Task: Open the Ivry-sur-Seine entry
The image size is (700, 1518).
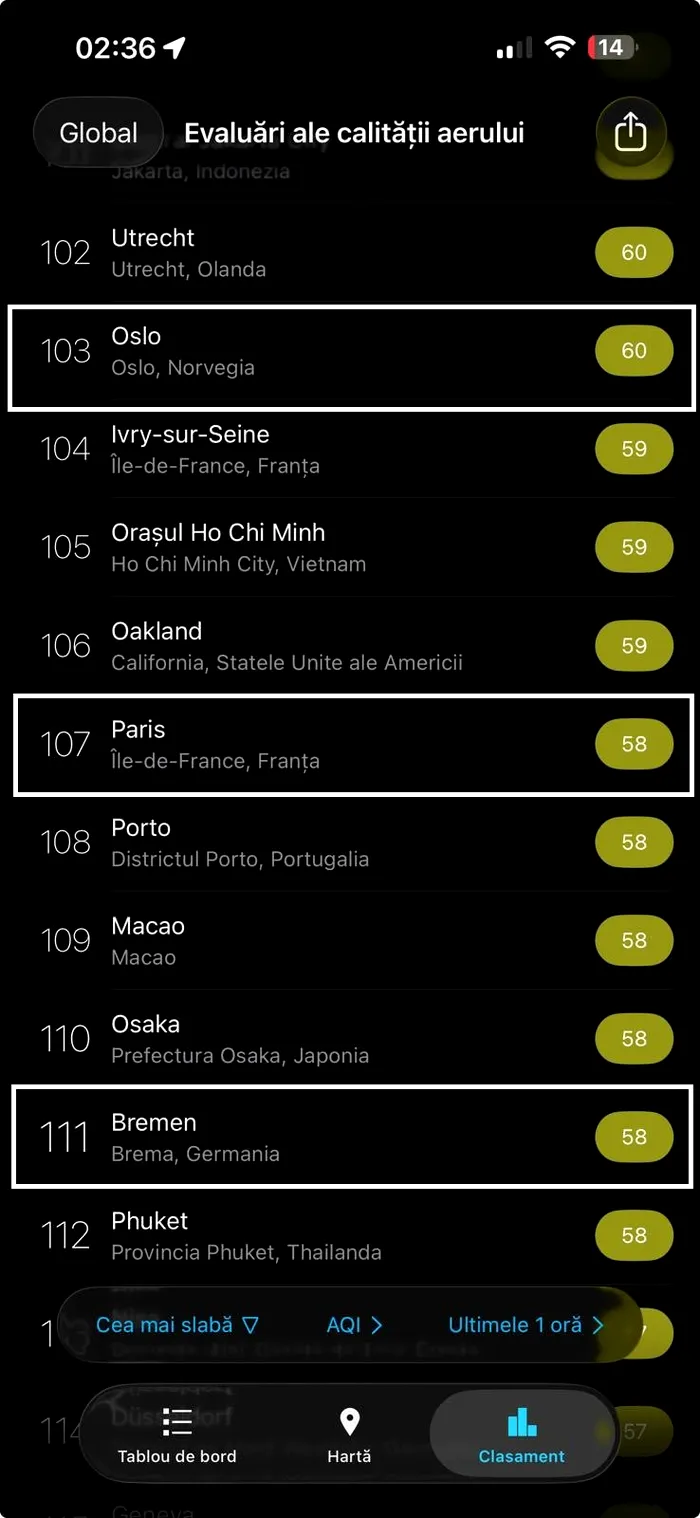Action: pyautogui.click(x=350, y=449)
